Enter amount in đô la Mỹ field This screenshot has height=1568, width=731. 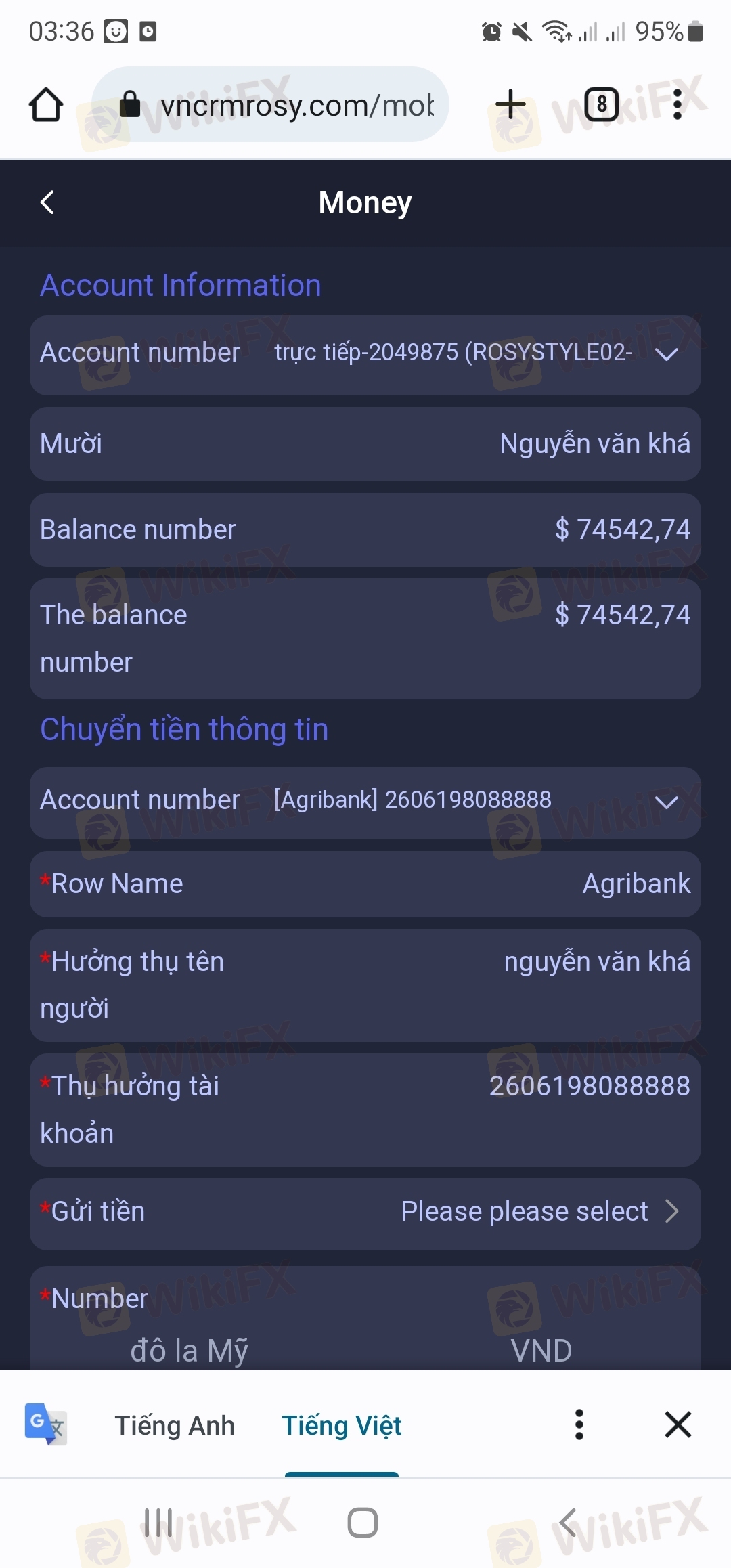pyautogui.click(x=190, y=1351)
